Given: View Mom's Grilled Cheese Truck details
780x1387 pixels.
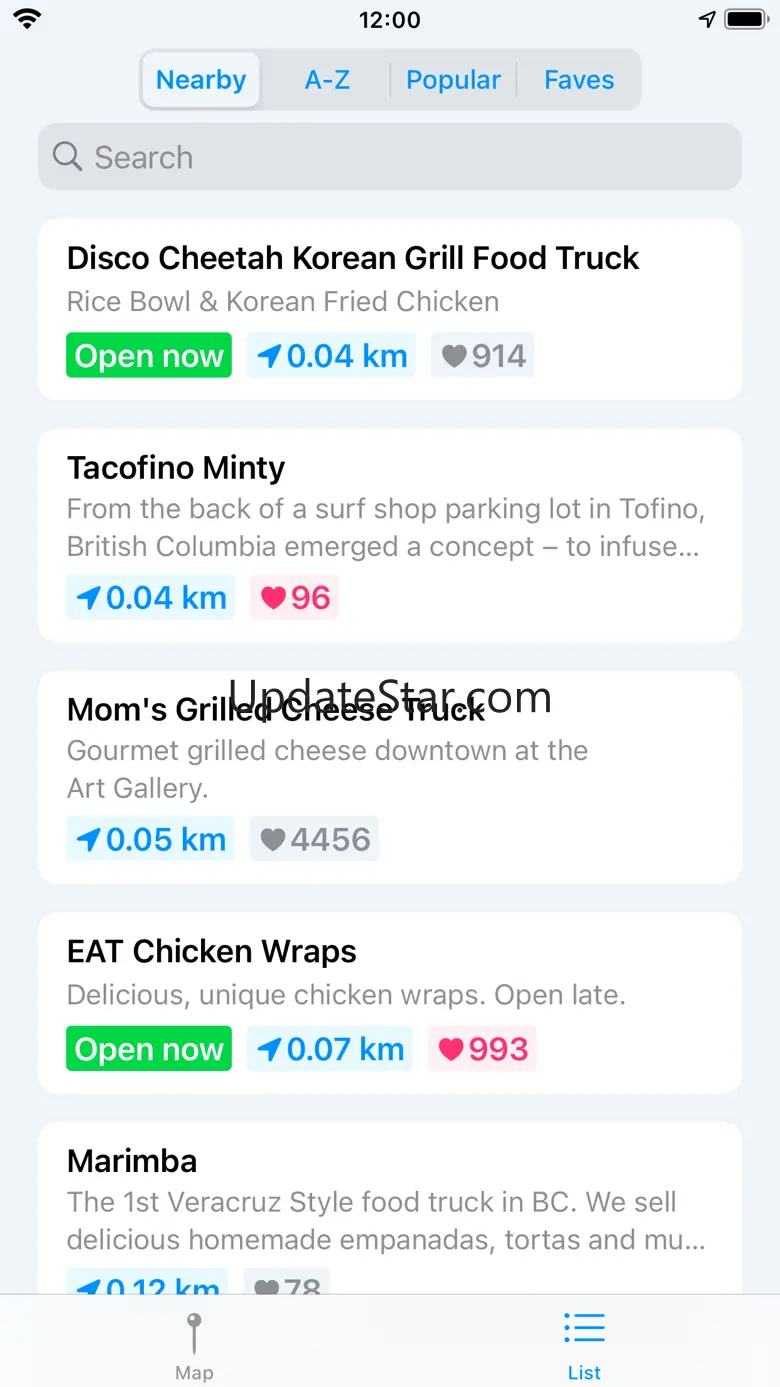Looking at the screenshot, I should (x=390, y=777).
